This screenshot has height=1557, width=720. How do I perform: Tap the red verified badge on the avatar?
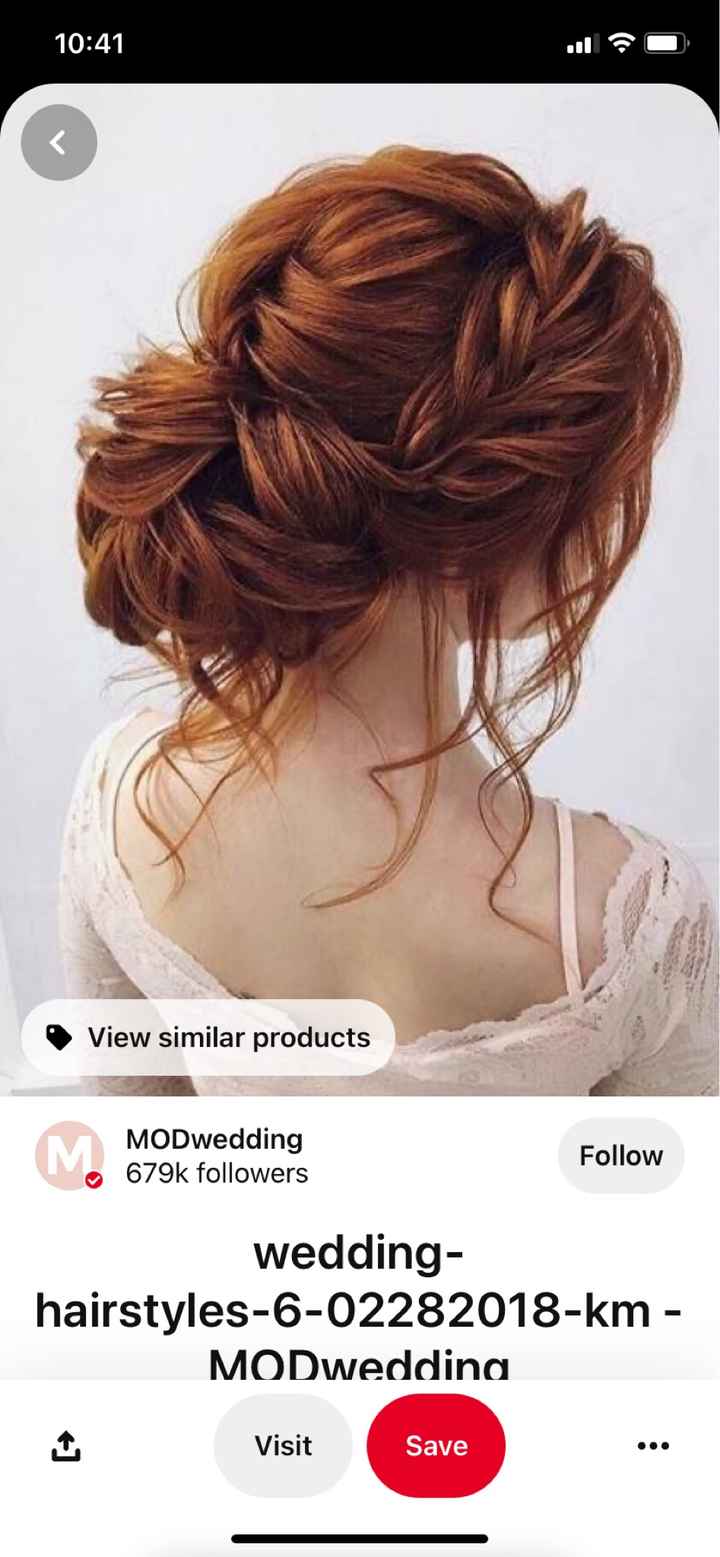click(x=94, y=1180)
